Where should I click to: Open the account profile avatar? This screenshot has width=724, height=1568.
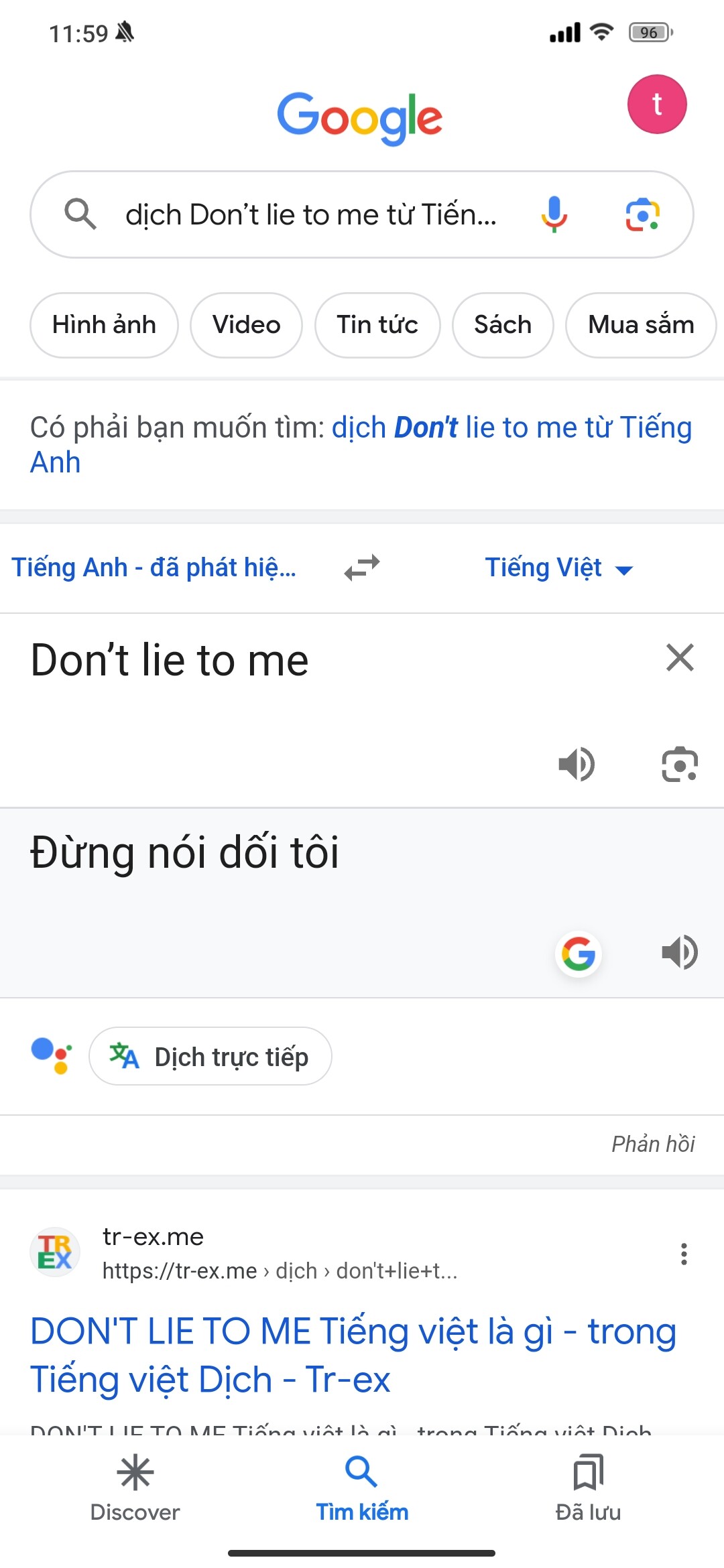[656, 105]
